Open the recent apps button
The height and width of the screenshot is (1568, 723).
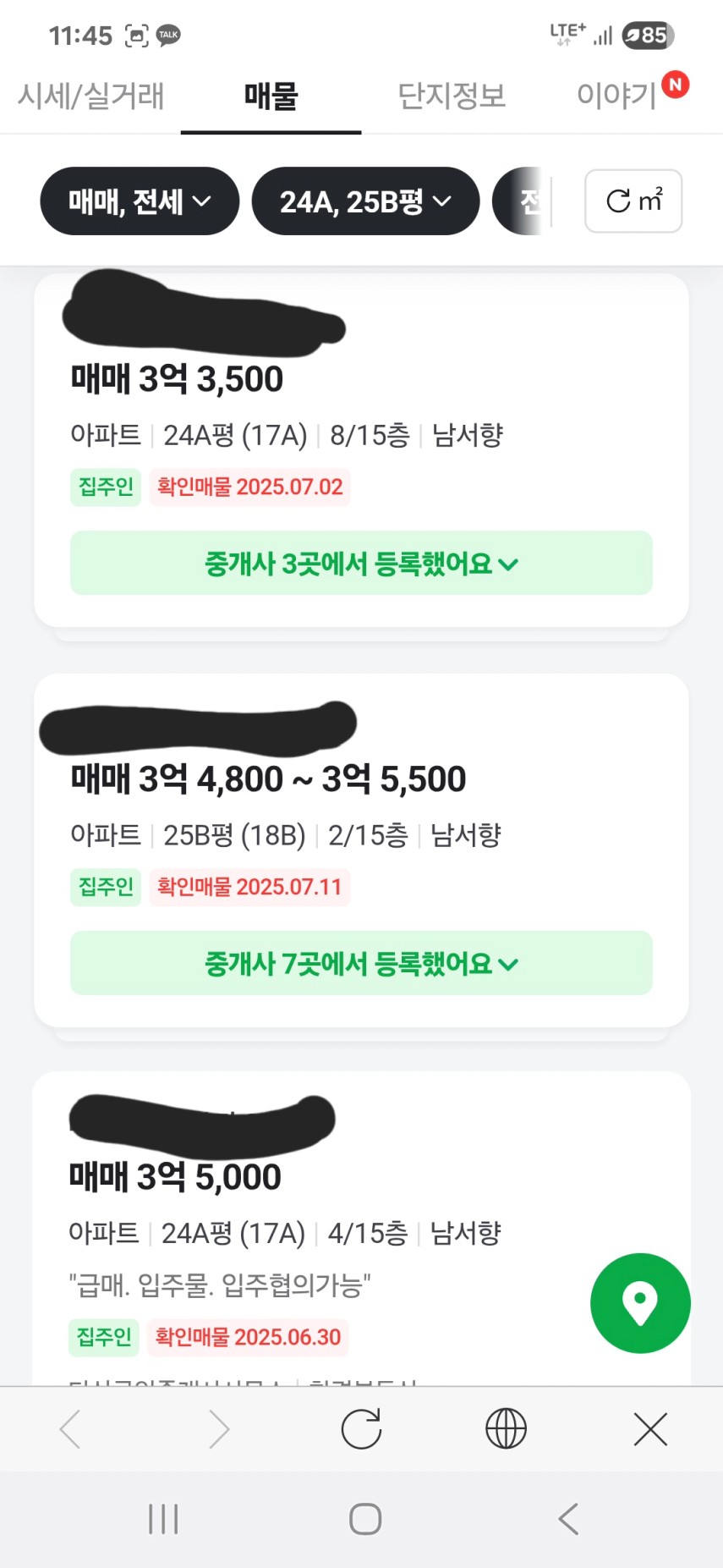click(163, 1519)
